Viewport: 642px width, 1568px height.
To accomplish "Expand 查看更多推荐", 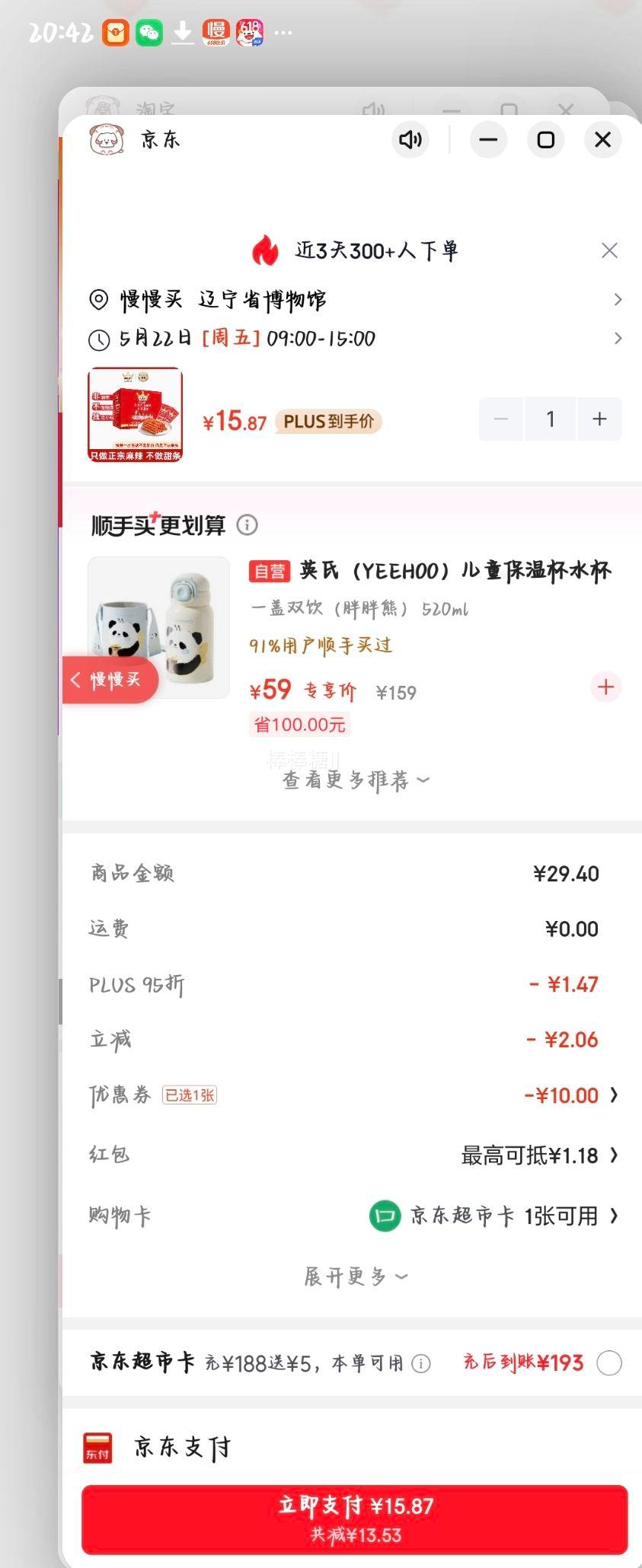I will [x=356, y=780].
